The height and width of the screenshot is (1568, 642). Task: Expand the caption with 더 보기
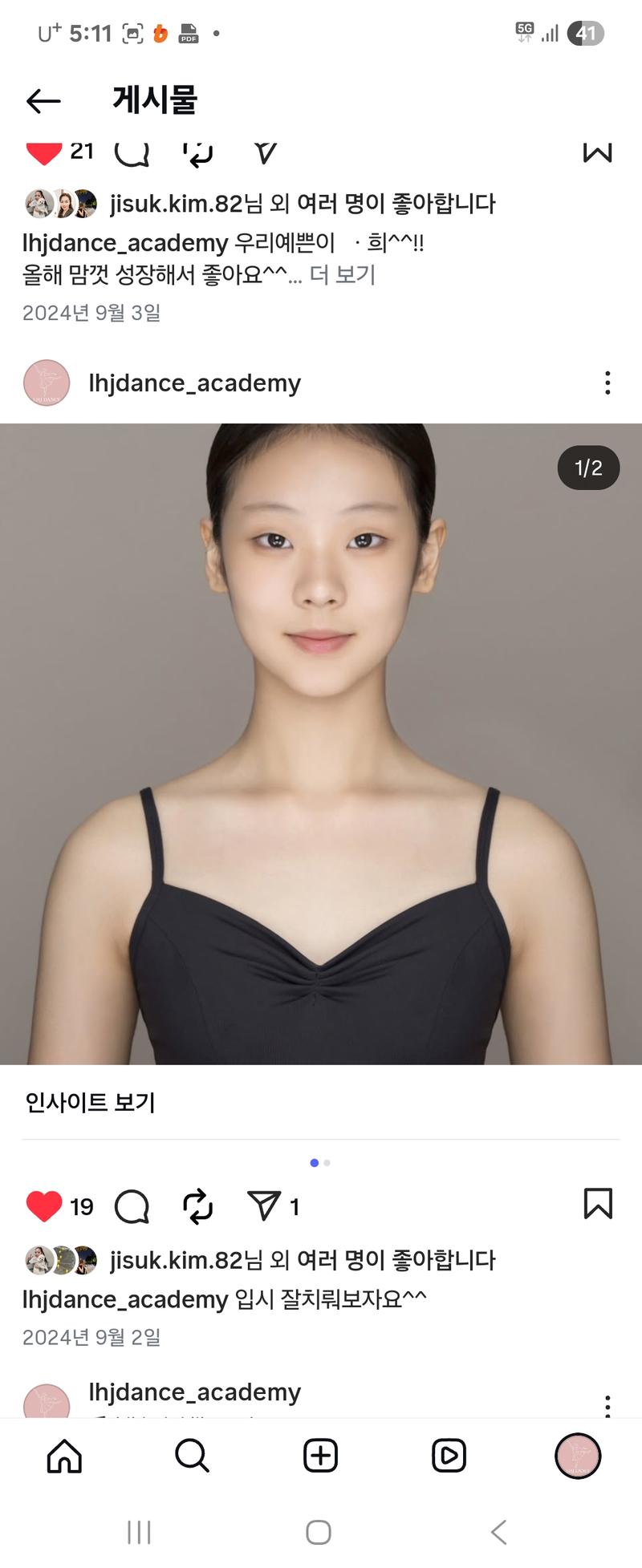343,275
